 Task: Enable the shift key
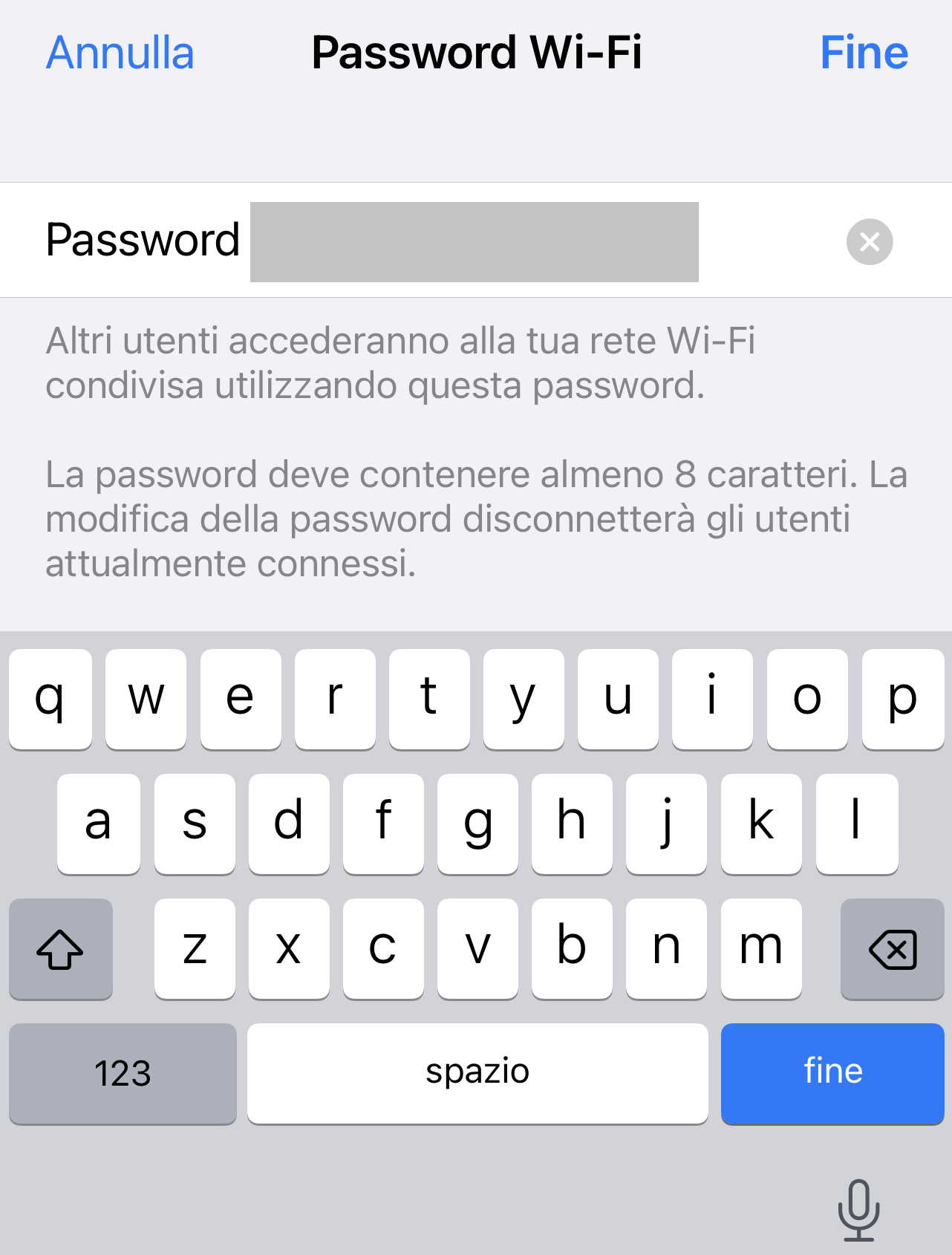60,948
